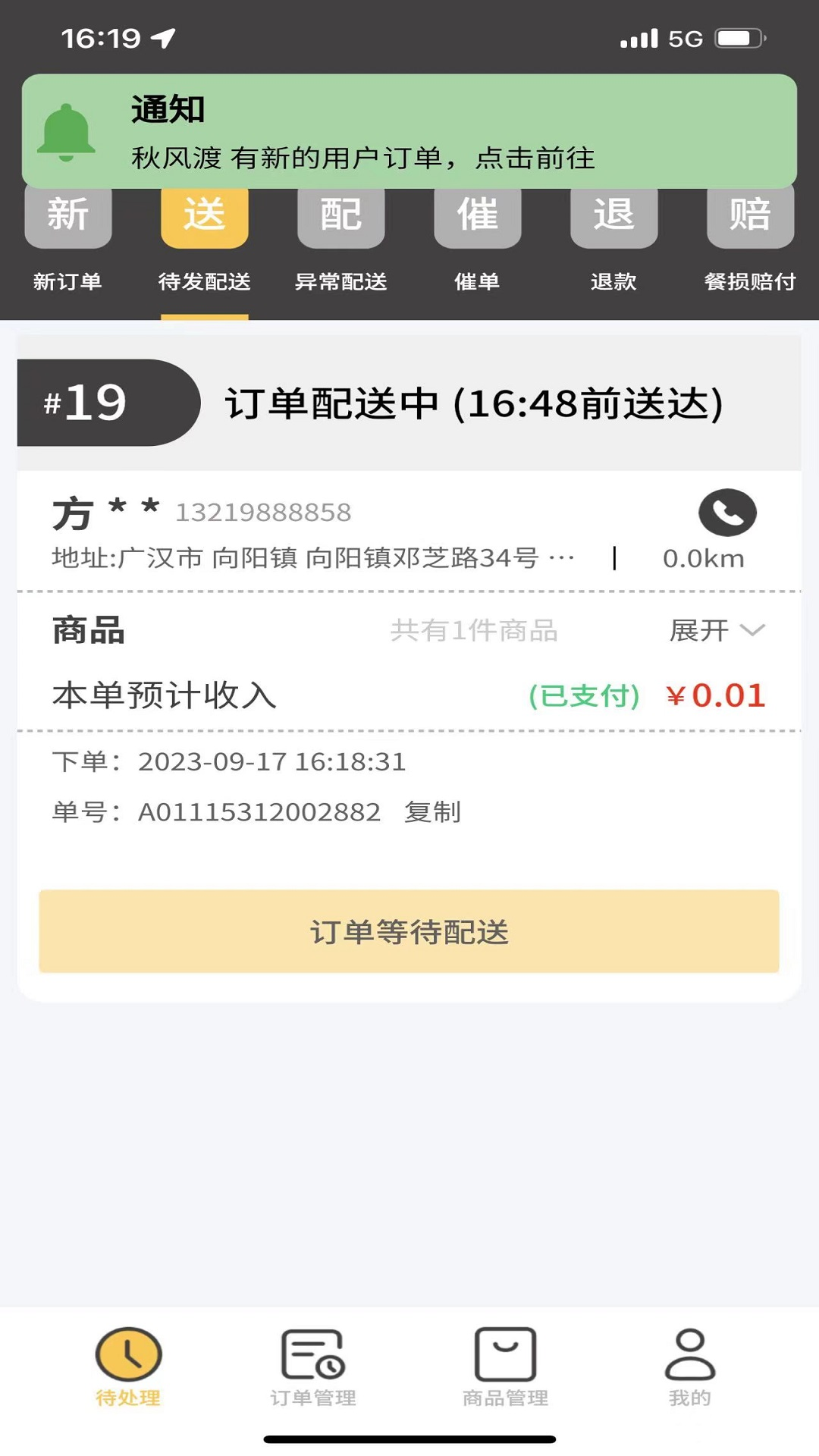Switch to the 新订单 tab
Screen dimensions: 819x1456
(67, 281)
